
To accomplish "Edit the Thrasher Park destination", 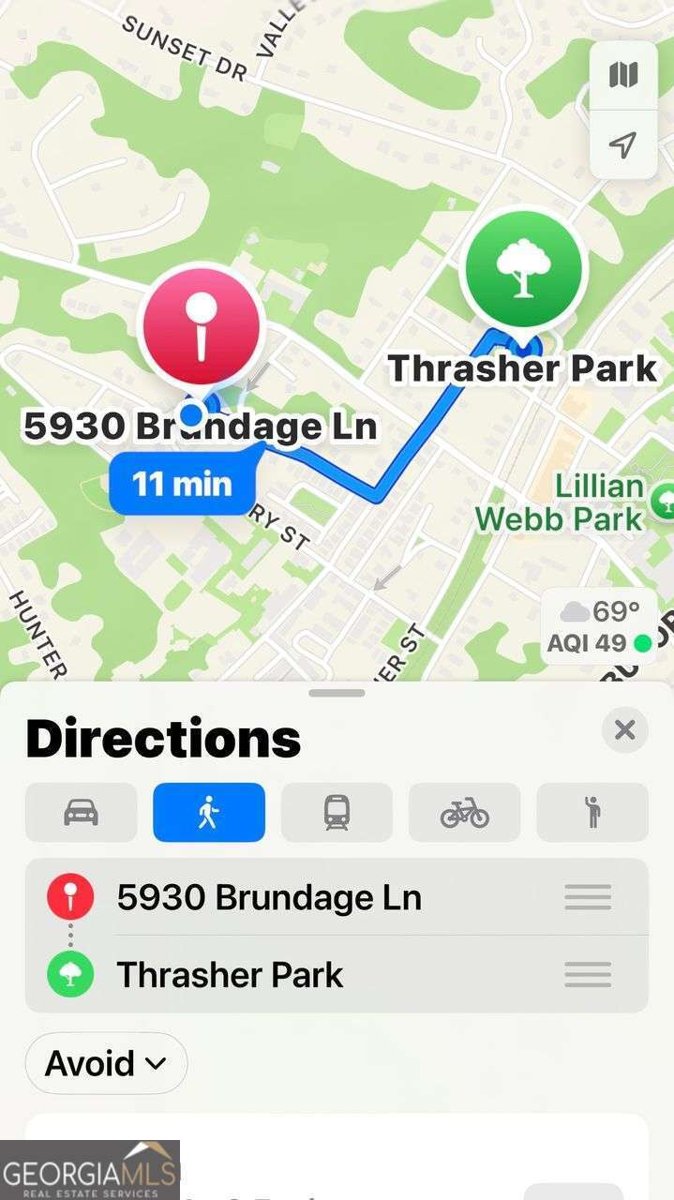I will pyautogui.click(x=230, y=974).
